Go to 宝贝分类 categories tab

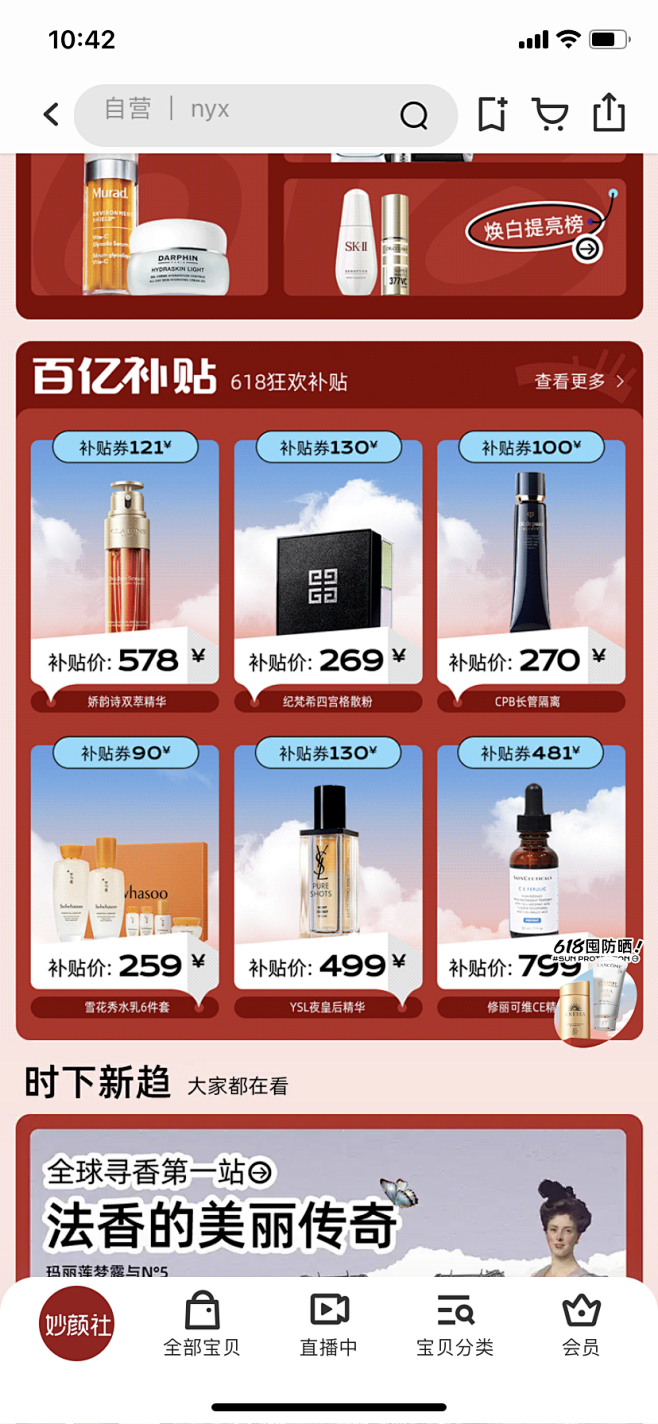(x=455, y=1324)
